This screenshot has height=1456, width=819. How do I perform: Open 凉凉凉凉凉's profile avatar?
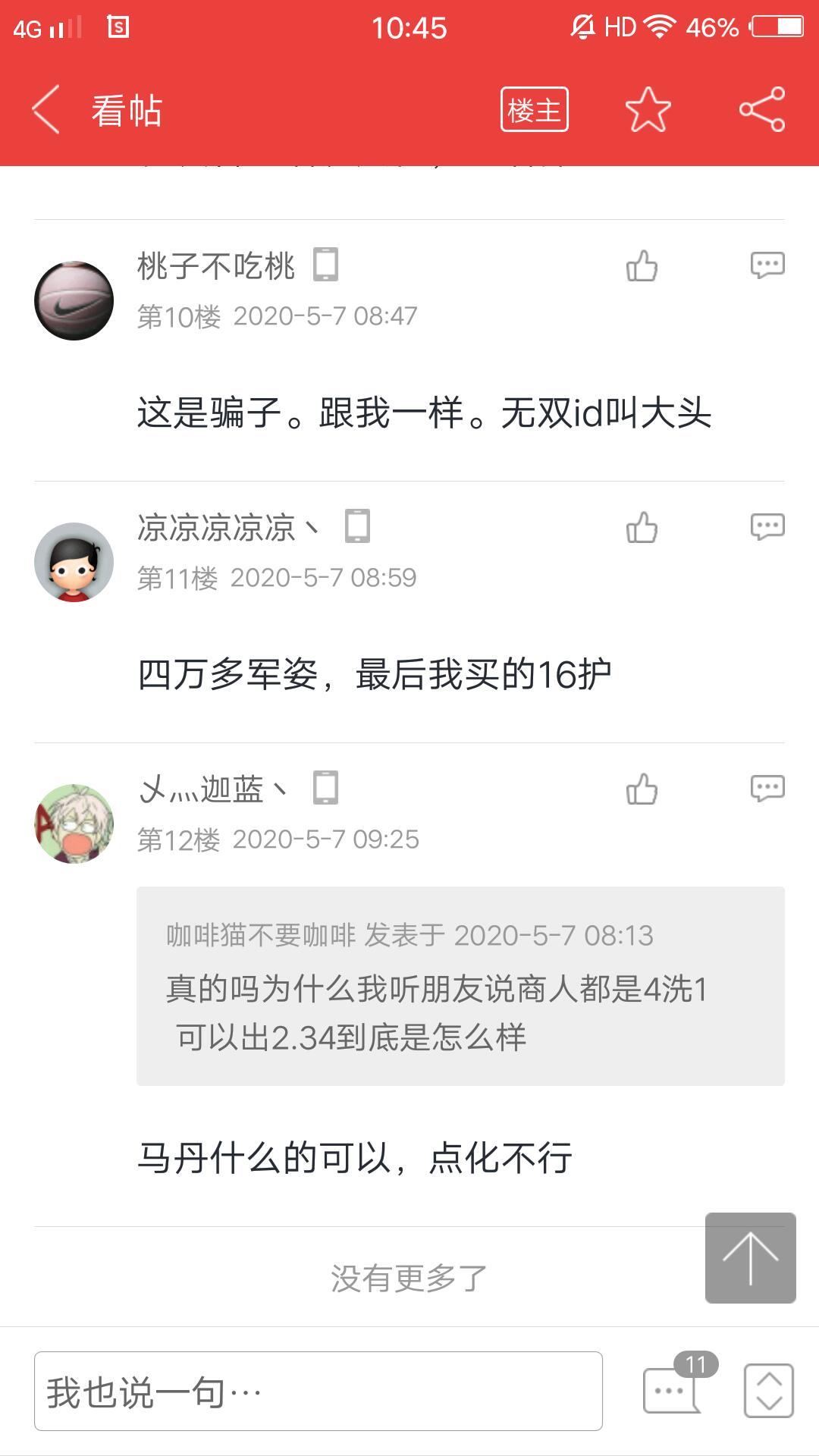74,562
